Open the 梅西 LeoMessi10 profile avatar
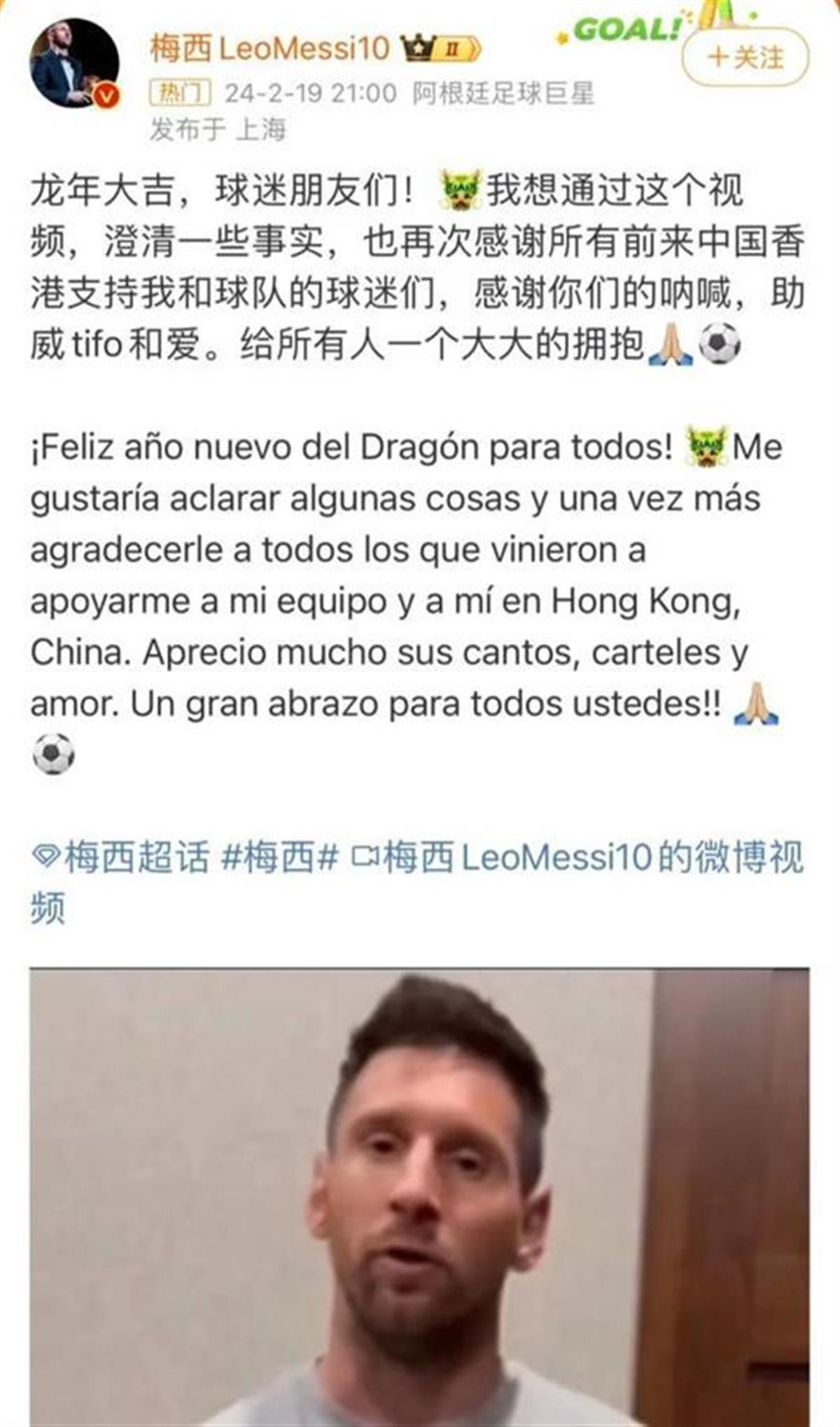 point(73,63)
